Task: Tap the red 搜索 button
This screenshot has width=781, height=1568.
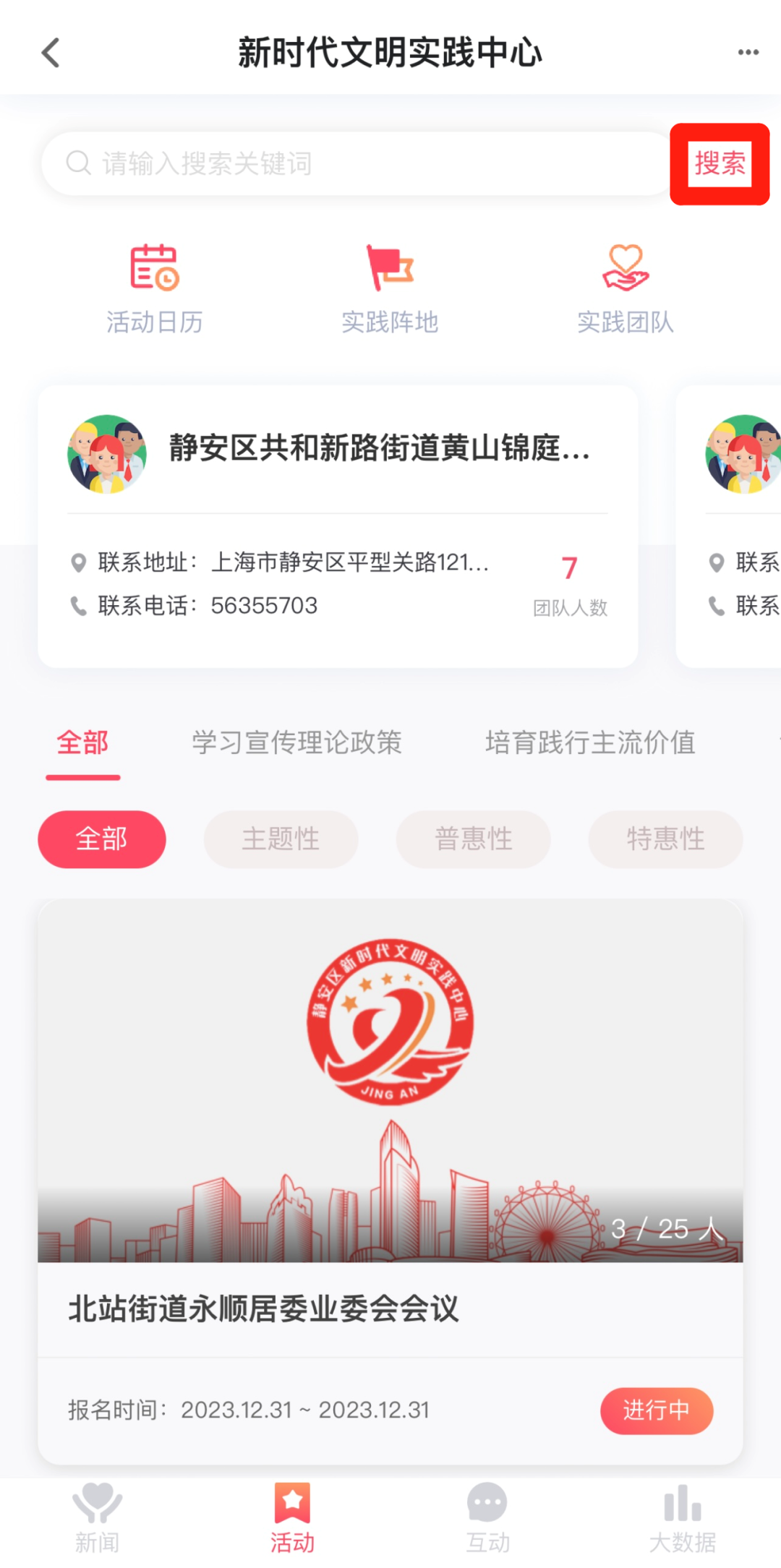Action: tap(719, 164)
